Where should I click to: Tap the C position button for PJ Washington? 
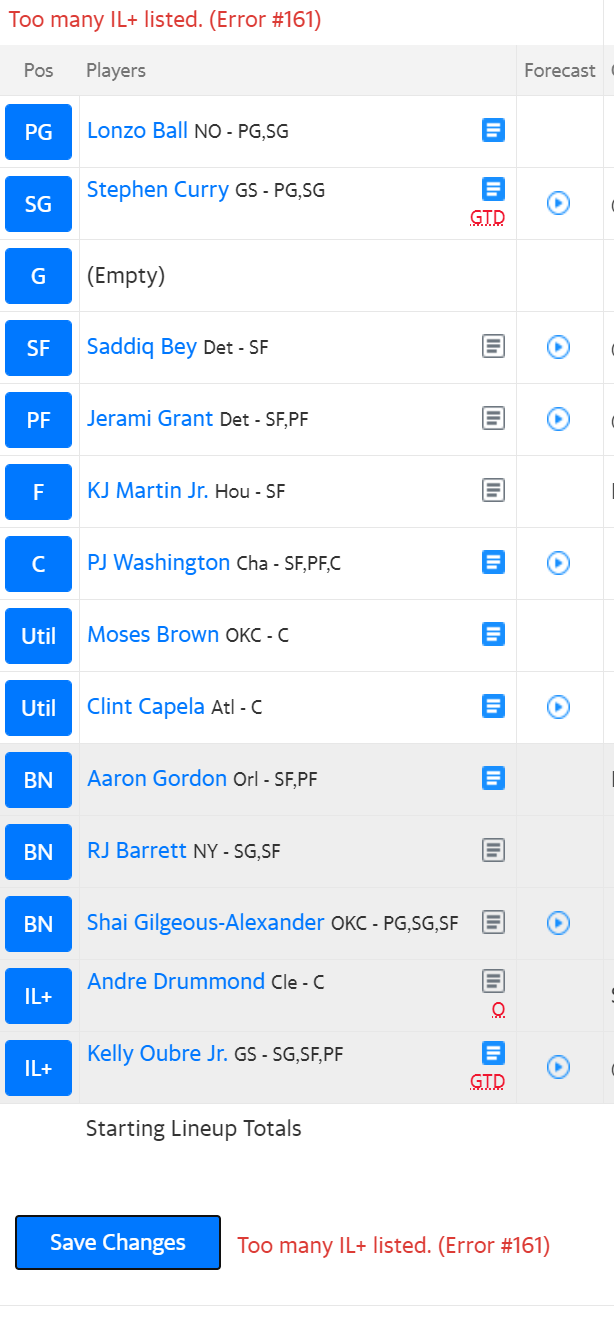[38, 564]
